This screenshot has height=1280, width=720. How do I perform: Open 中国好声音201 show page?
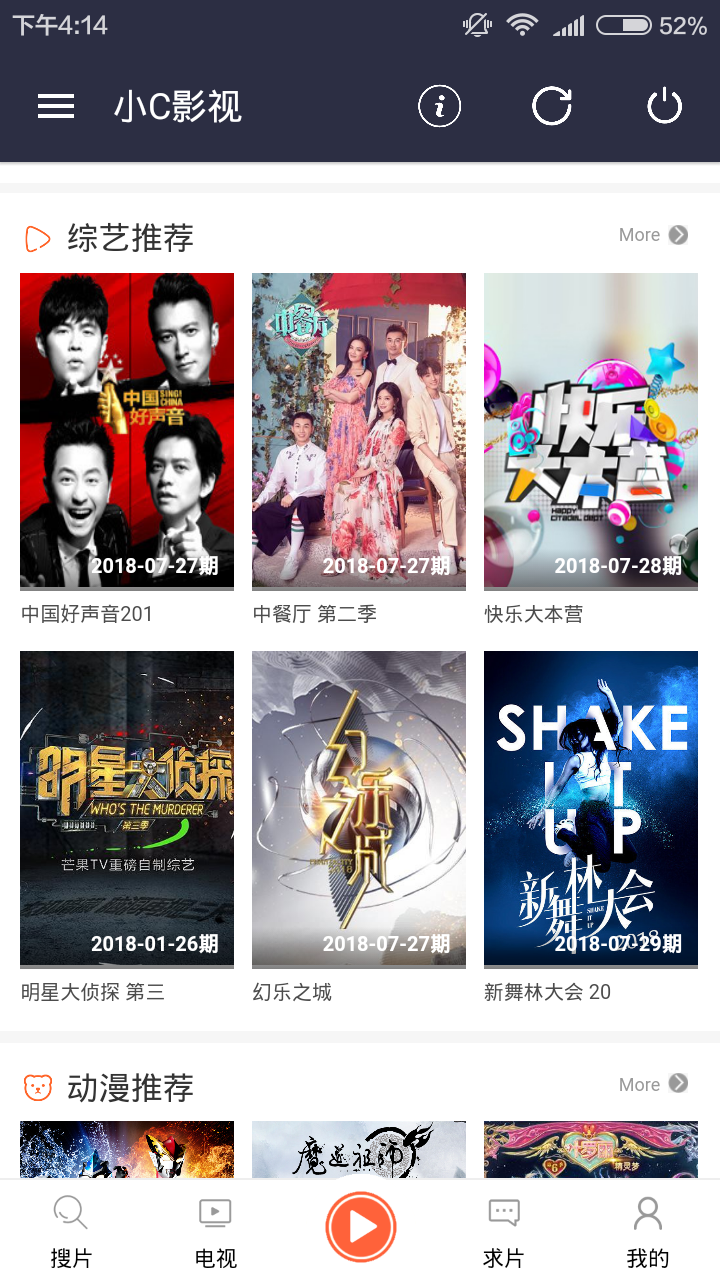pyautogui.click(x=126, y=430)
